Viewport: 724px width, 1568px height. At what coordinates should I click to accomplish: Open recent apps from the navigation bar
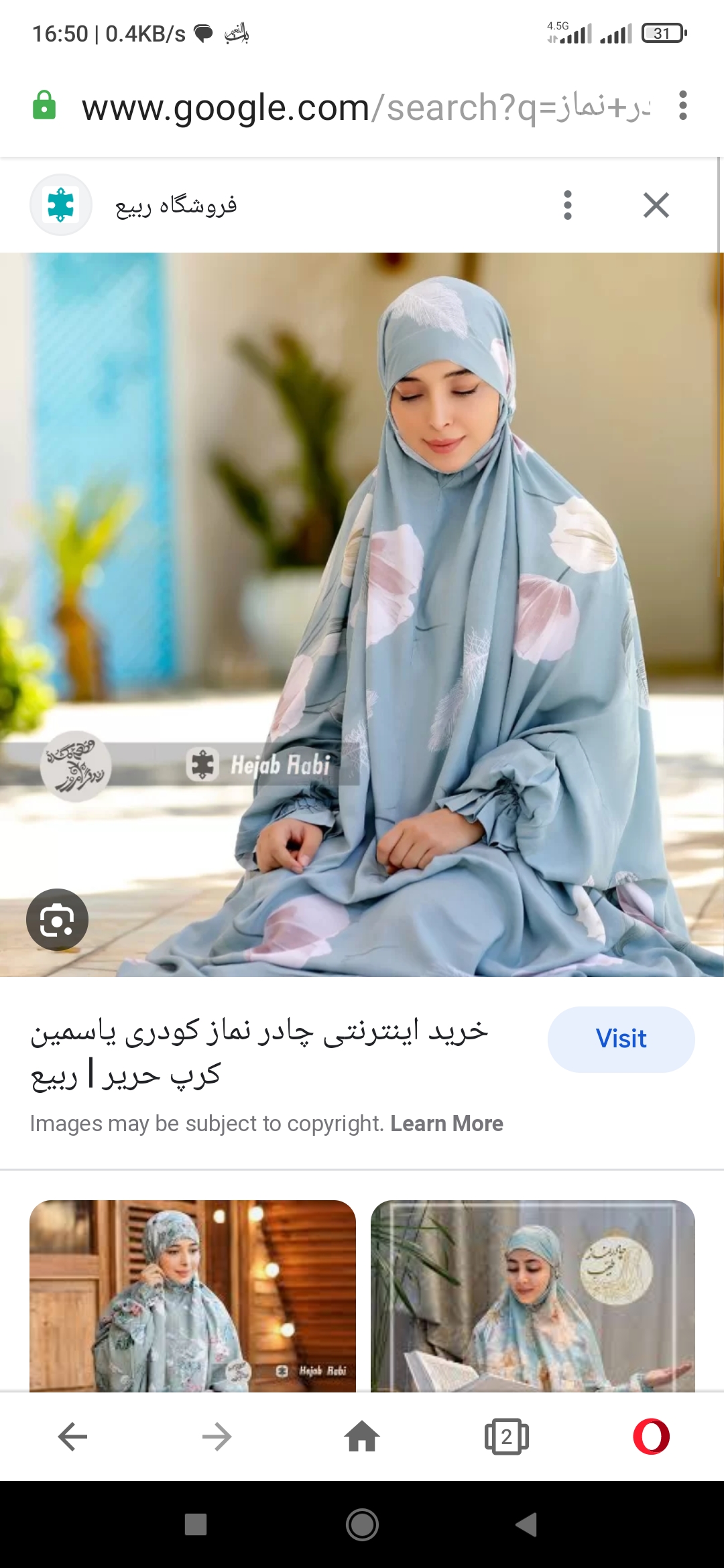point(196,1524)
